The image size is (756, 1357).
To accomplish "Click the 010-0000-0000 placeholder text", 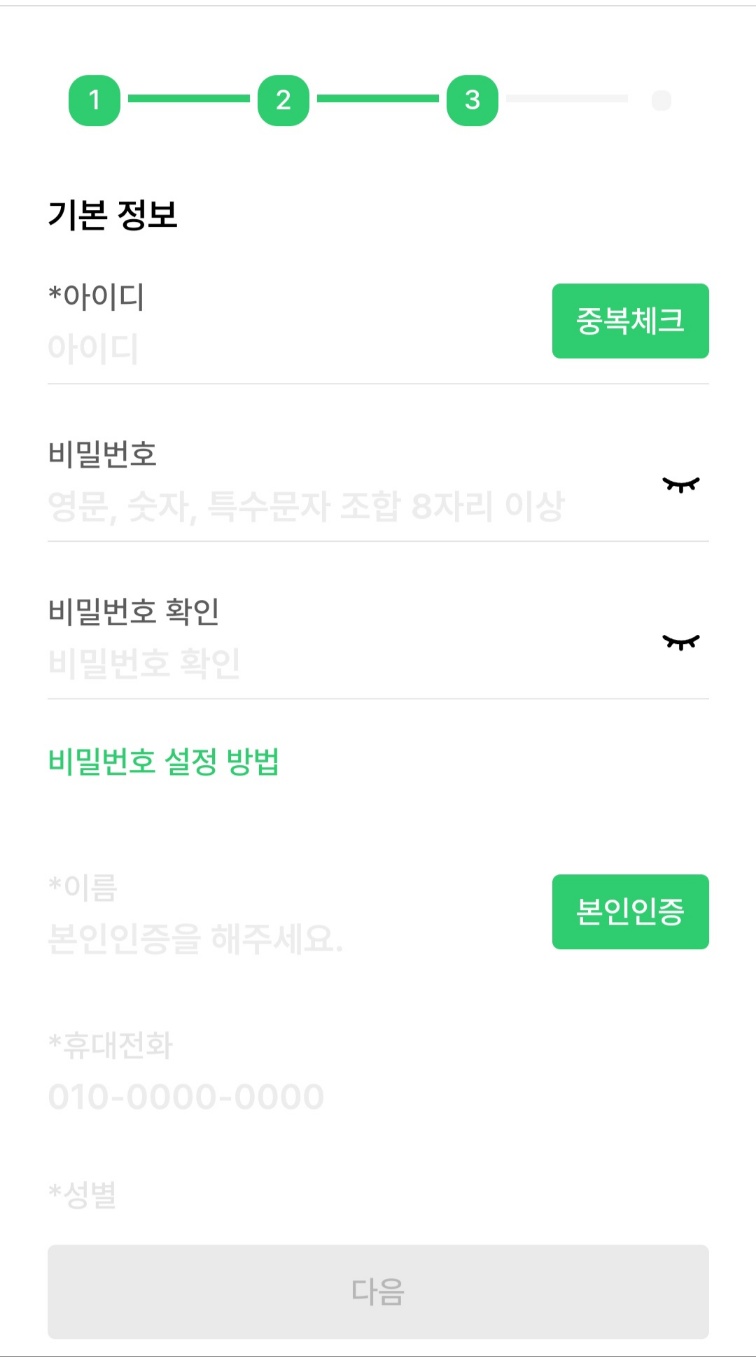I will pos(186,1095).
